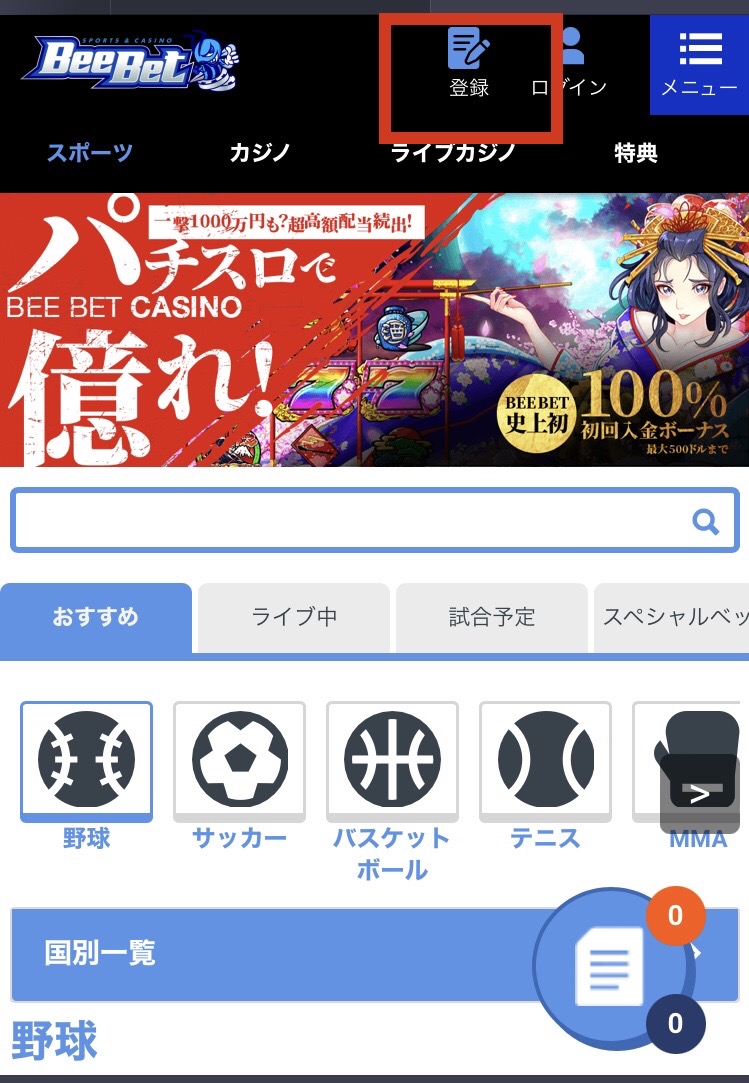Image resolution: width=749 pixels, height=1083 pixels.
Task: Show the 試合予定 schedule tab
Action: (492, 616)
